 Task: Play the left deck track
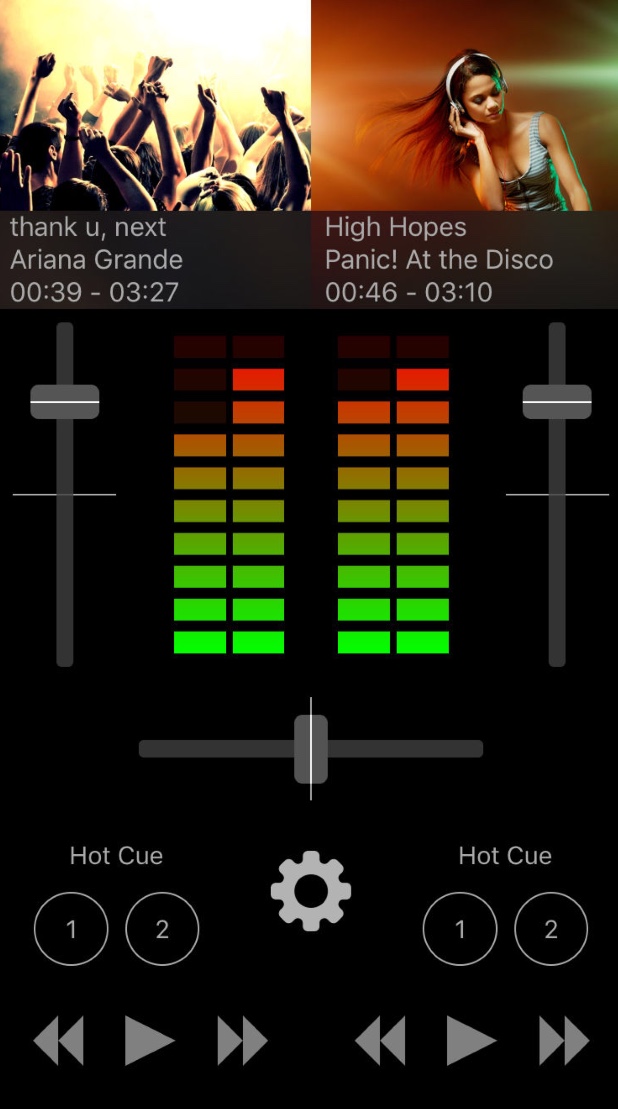tap(149, 1041)
